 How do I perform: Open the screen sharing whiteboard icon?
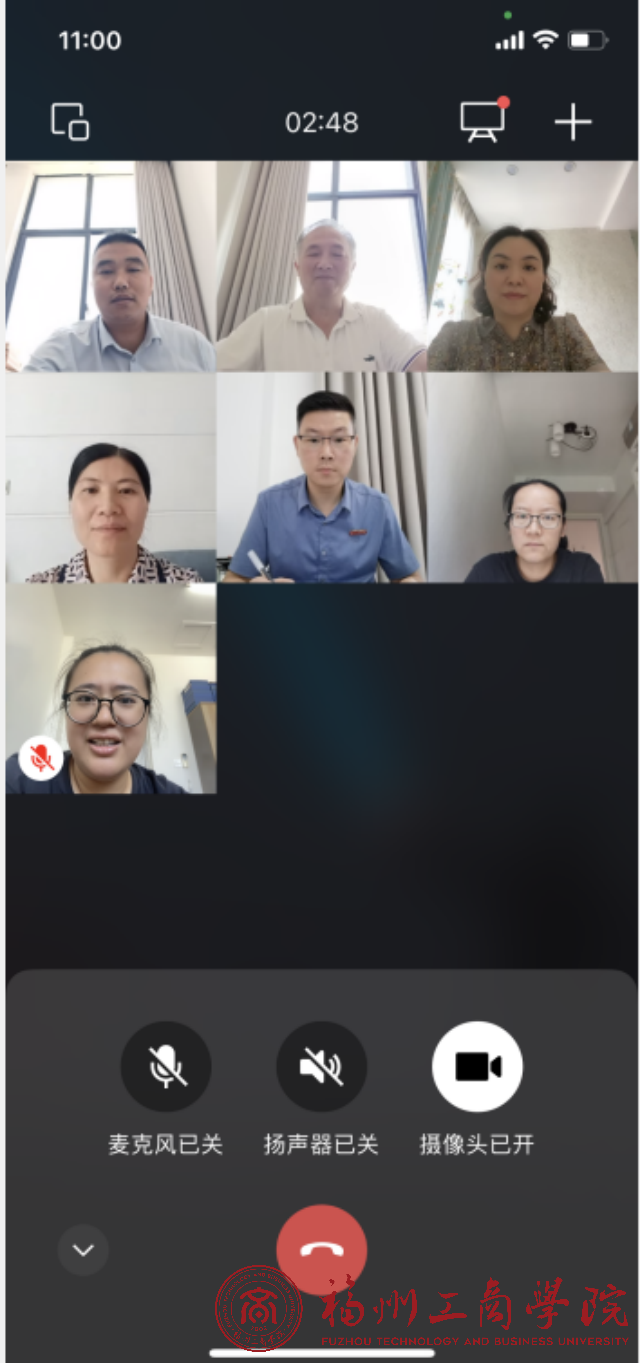[483, 122]
